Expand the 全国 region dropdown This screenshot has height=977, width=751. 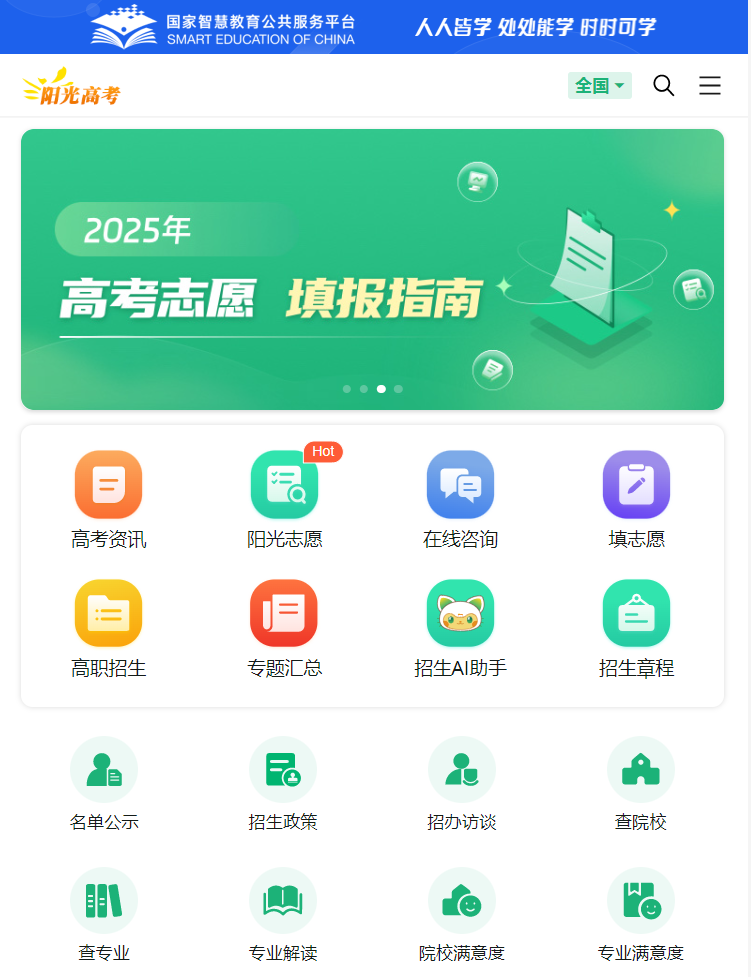pos(599,86)
